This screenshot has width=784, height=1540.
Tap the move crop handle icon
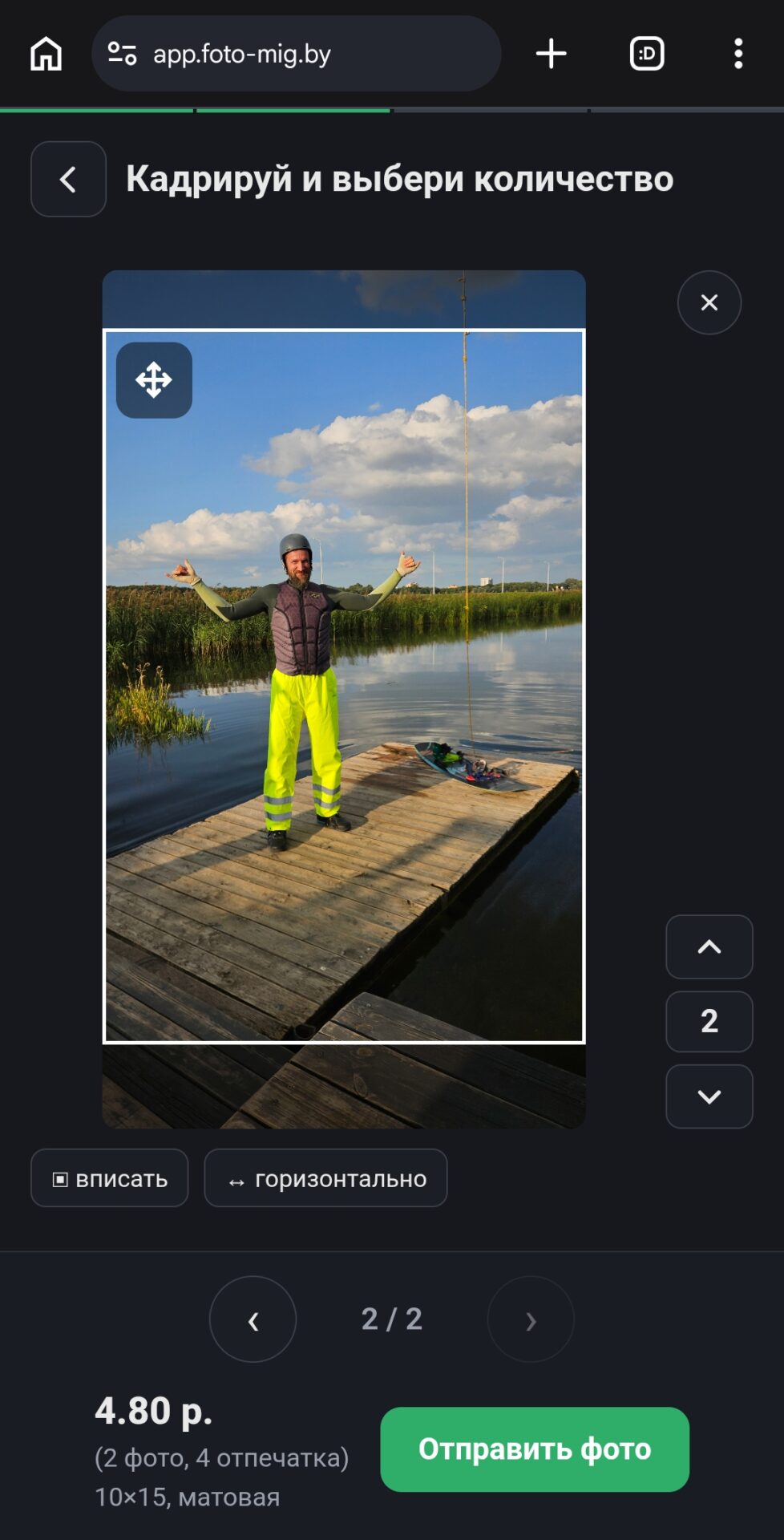154,380
